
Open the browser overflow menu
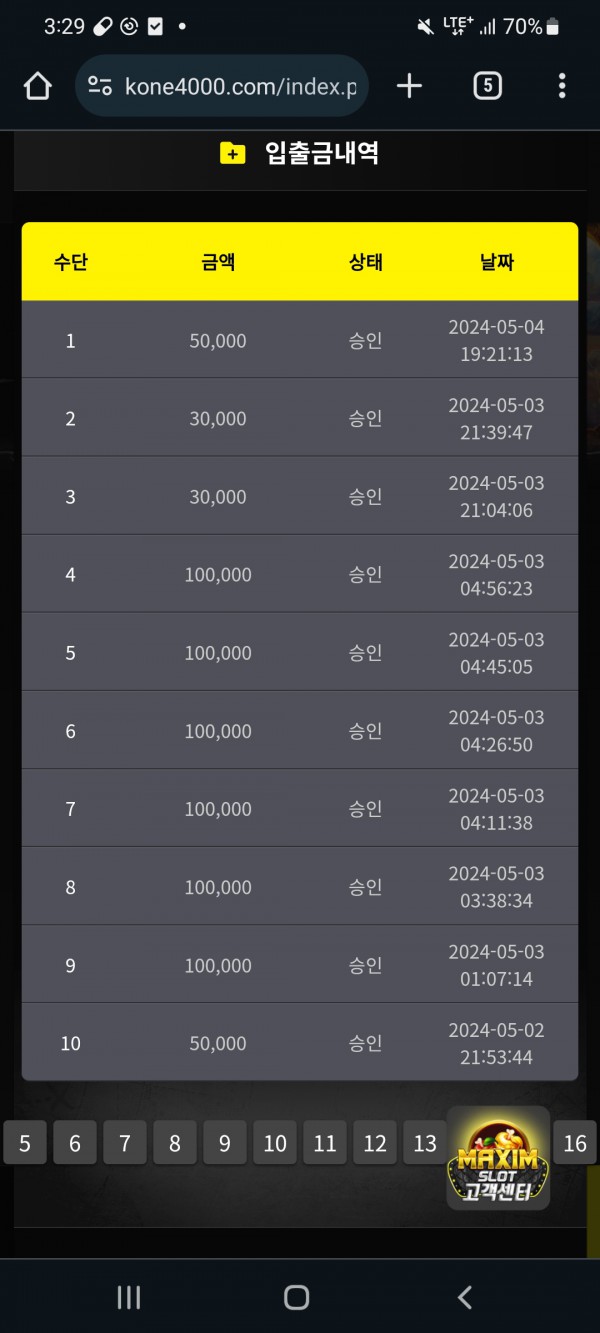pos(562,87)
